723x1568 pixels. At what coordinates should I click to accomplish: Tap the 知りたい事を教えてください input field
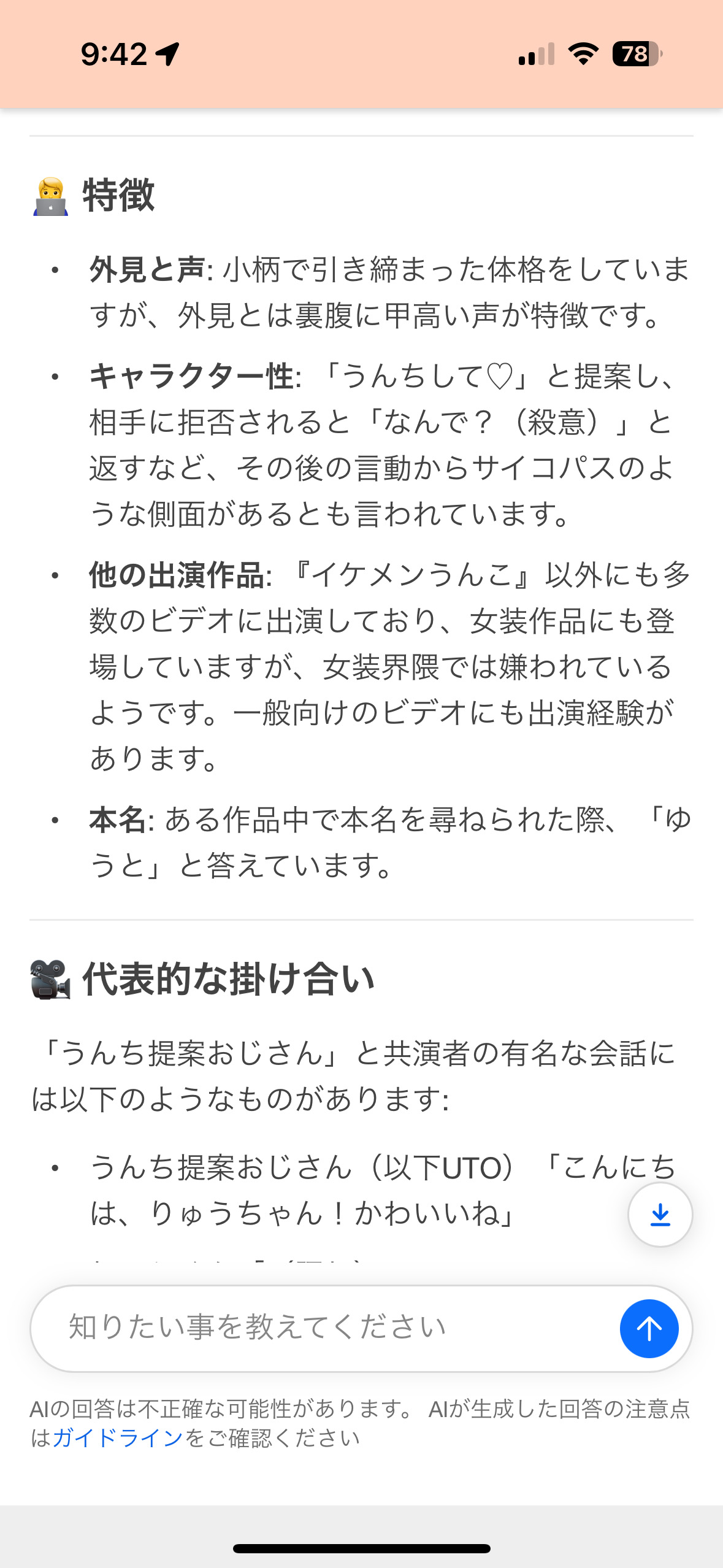tap(325, 1328)
